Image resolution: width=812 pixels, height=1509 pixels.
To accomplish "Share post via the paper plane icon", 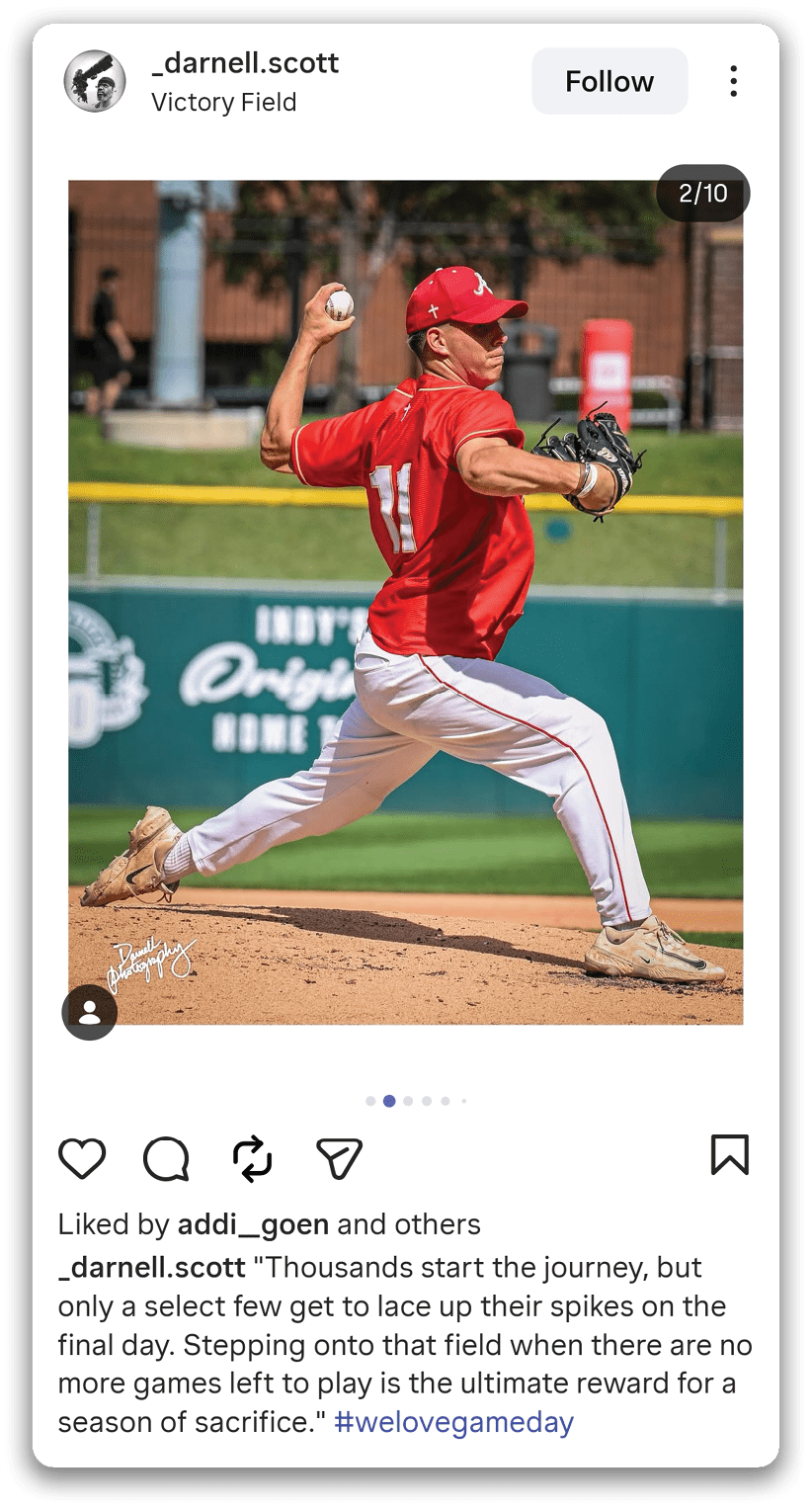I will (339, 1157).
